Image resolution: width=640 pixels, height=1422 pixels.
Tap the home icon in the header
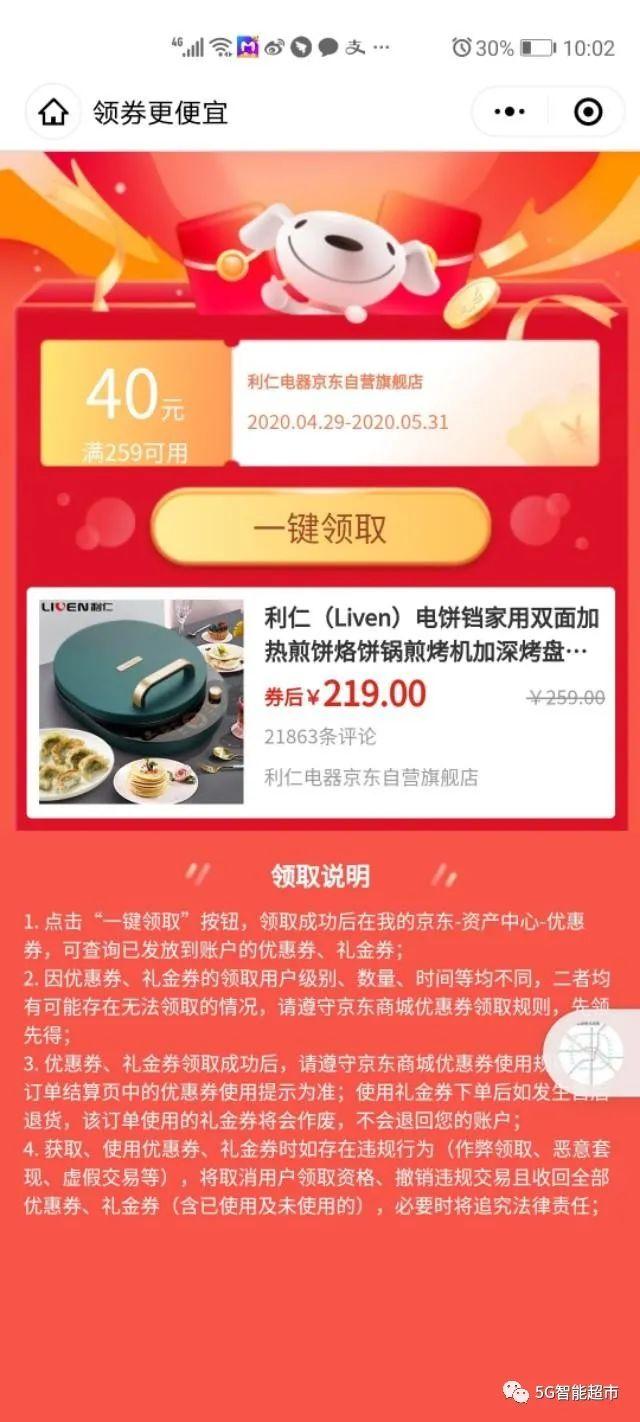(x=53, y=112)
